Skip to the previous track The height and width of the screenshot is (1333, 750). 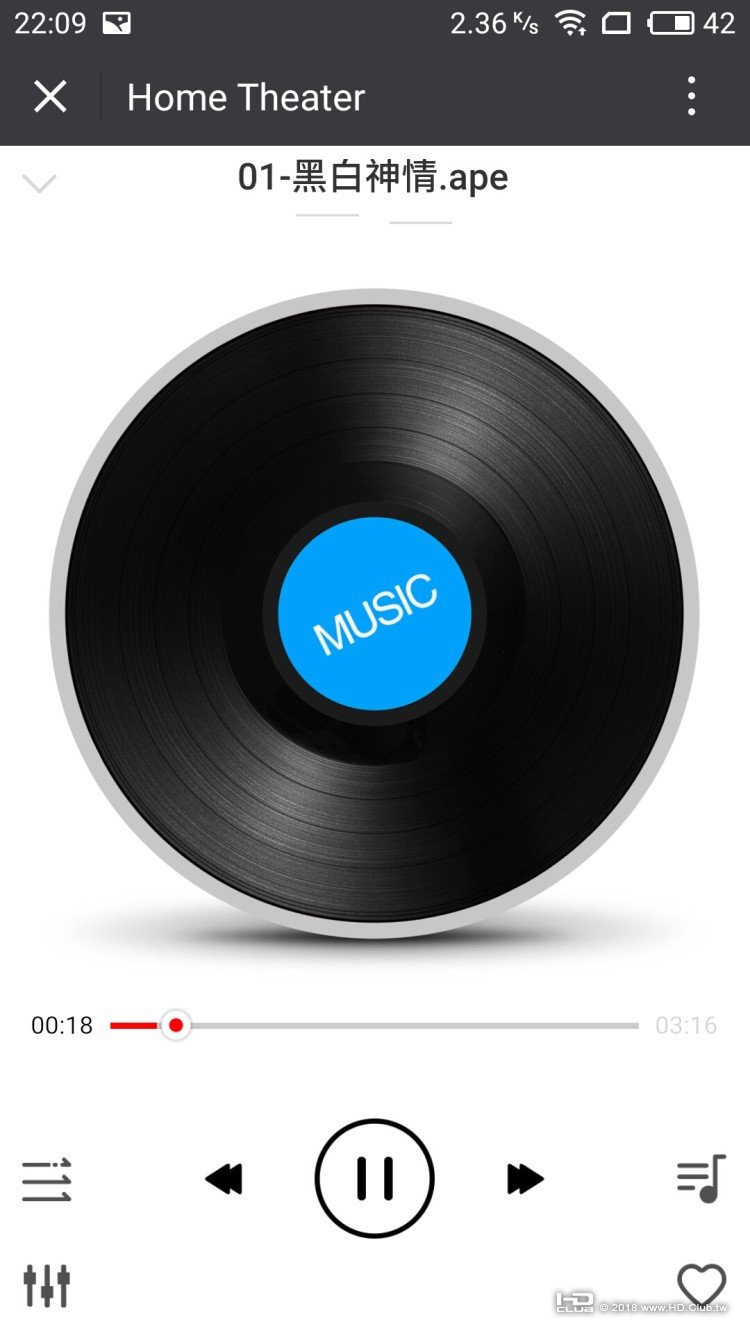pyautogui.click(x=224, y=1179)
